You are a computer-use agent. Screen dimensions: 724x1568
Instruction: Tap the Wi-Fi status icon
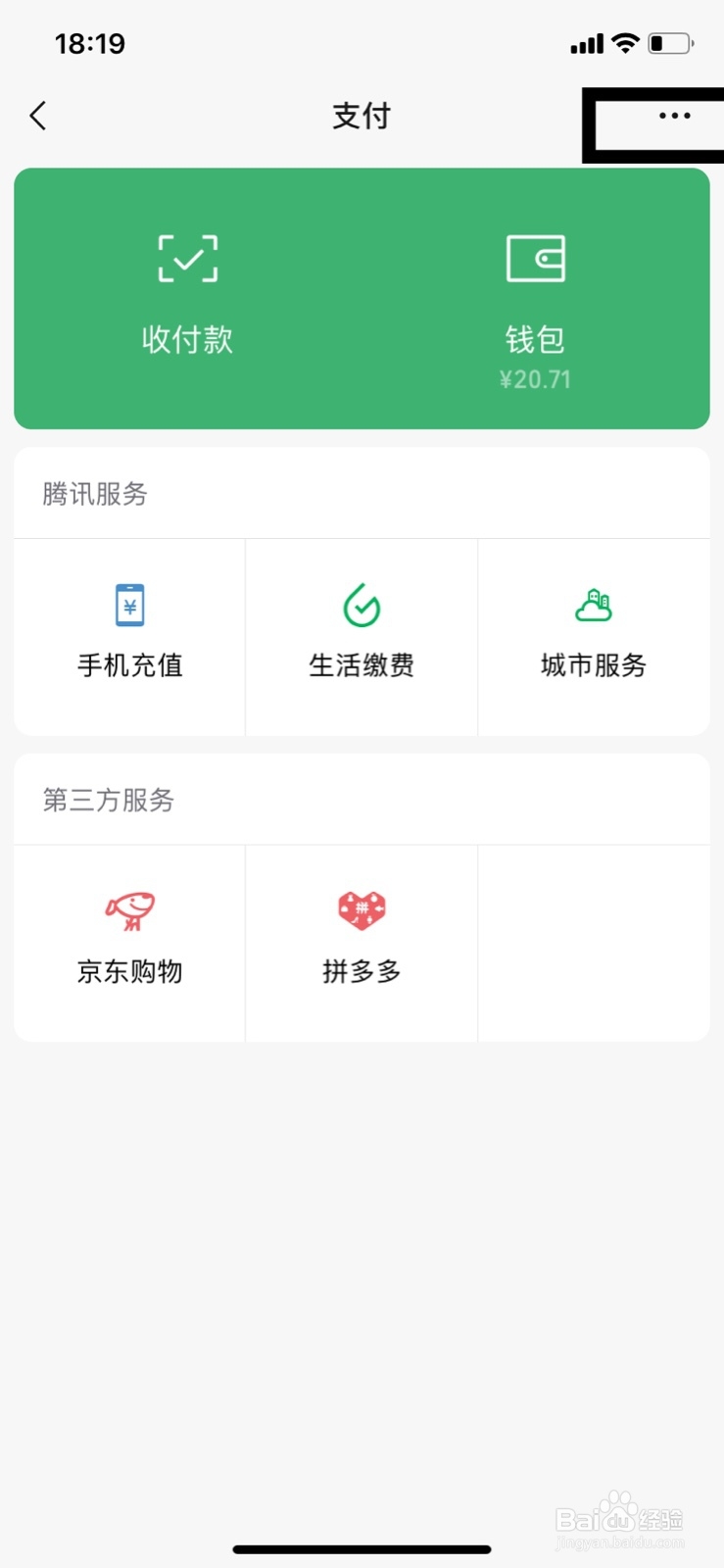tap(624, 42)
